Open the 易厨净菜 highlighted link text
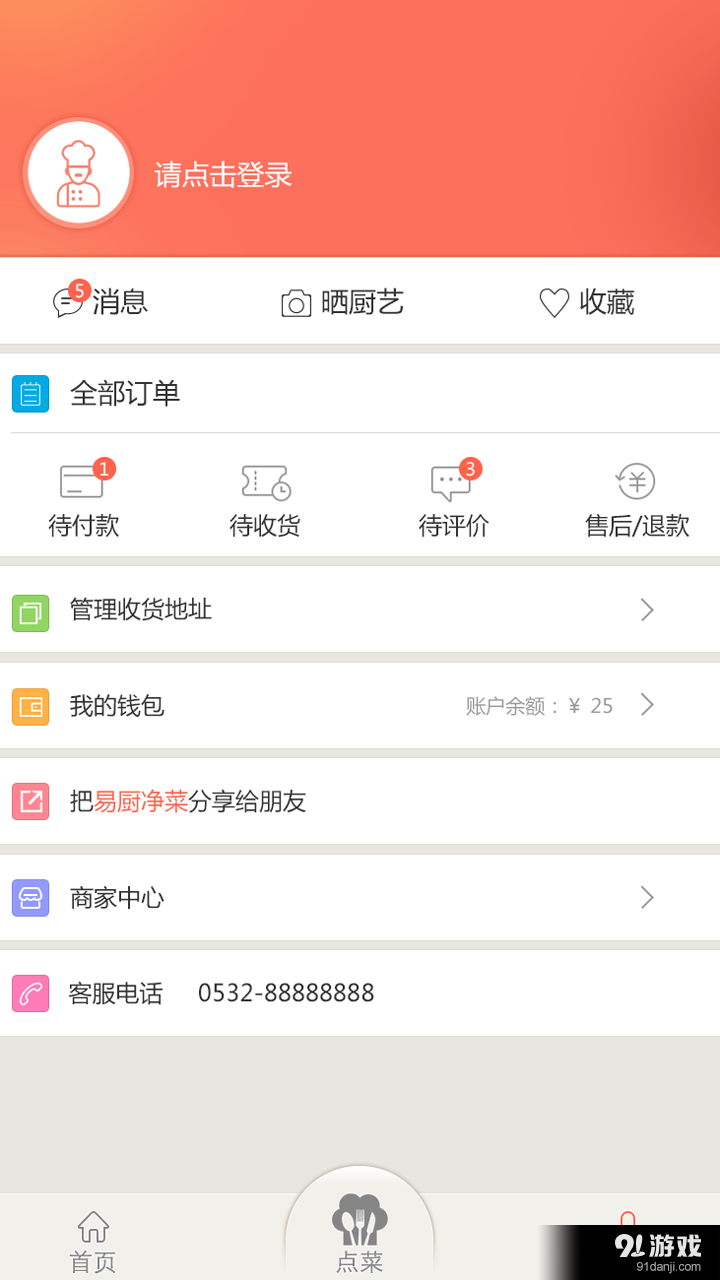This screenshot has height=1280, width=720. click(143, 801)
